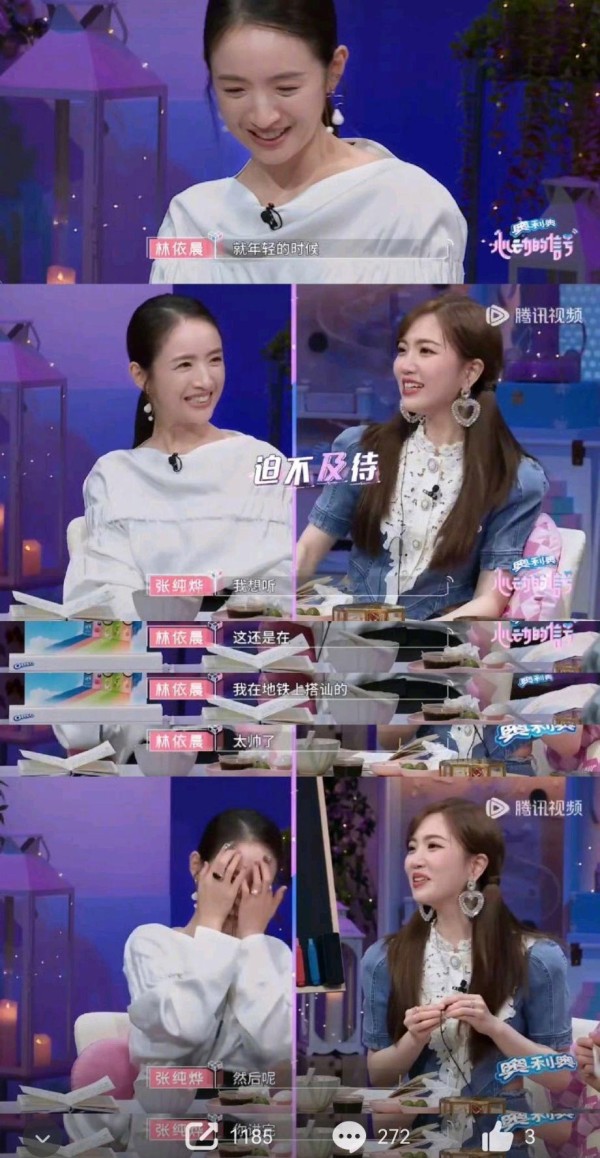Image resolution: width=600 pixels, height=1158 pixels.
Task: Like this post with the thumbs-up
Action: (x=497, y=1136)
